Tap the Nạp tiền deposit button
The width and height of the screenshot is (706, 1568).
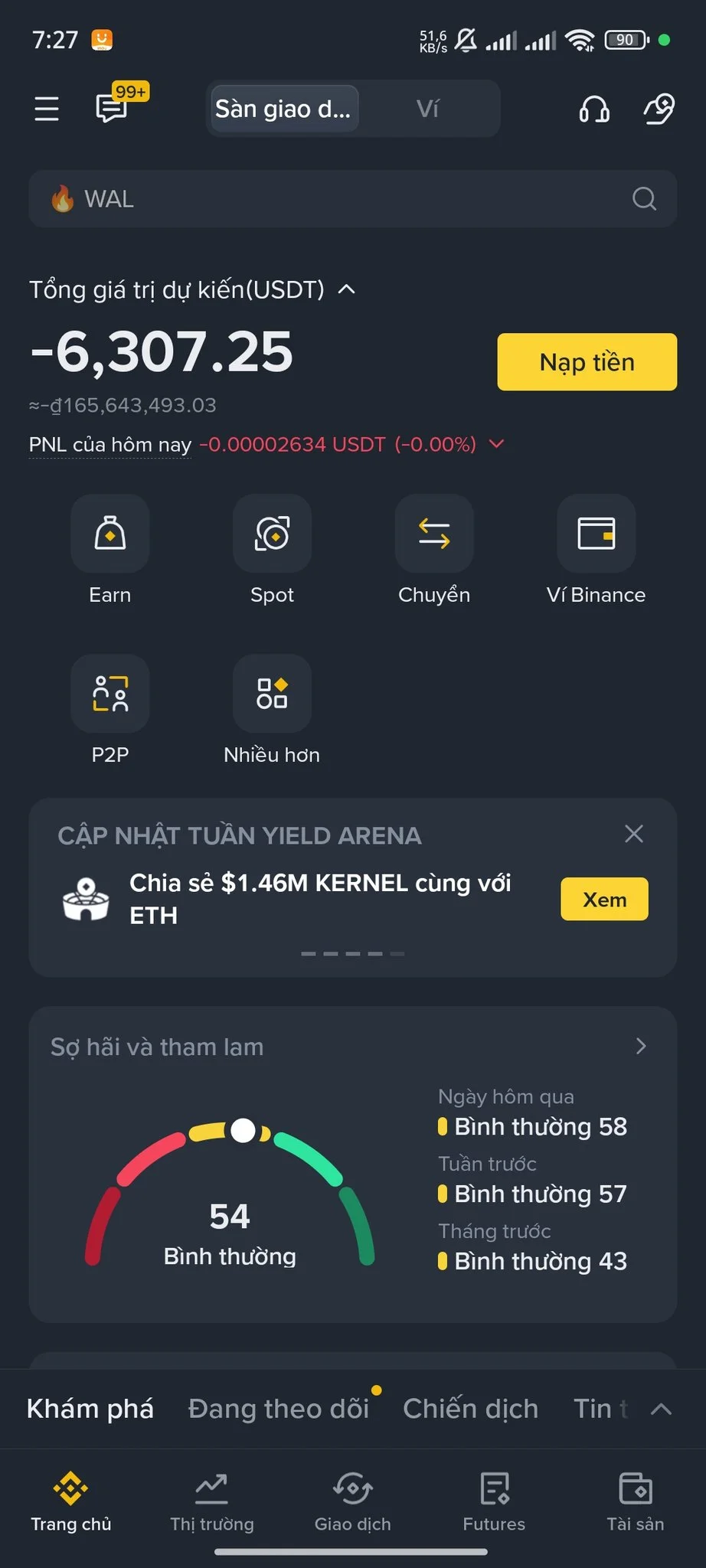pyautogui.click(x=587, y=361)
